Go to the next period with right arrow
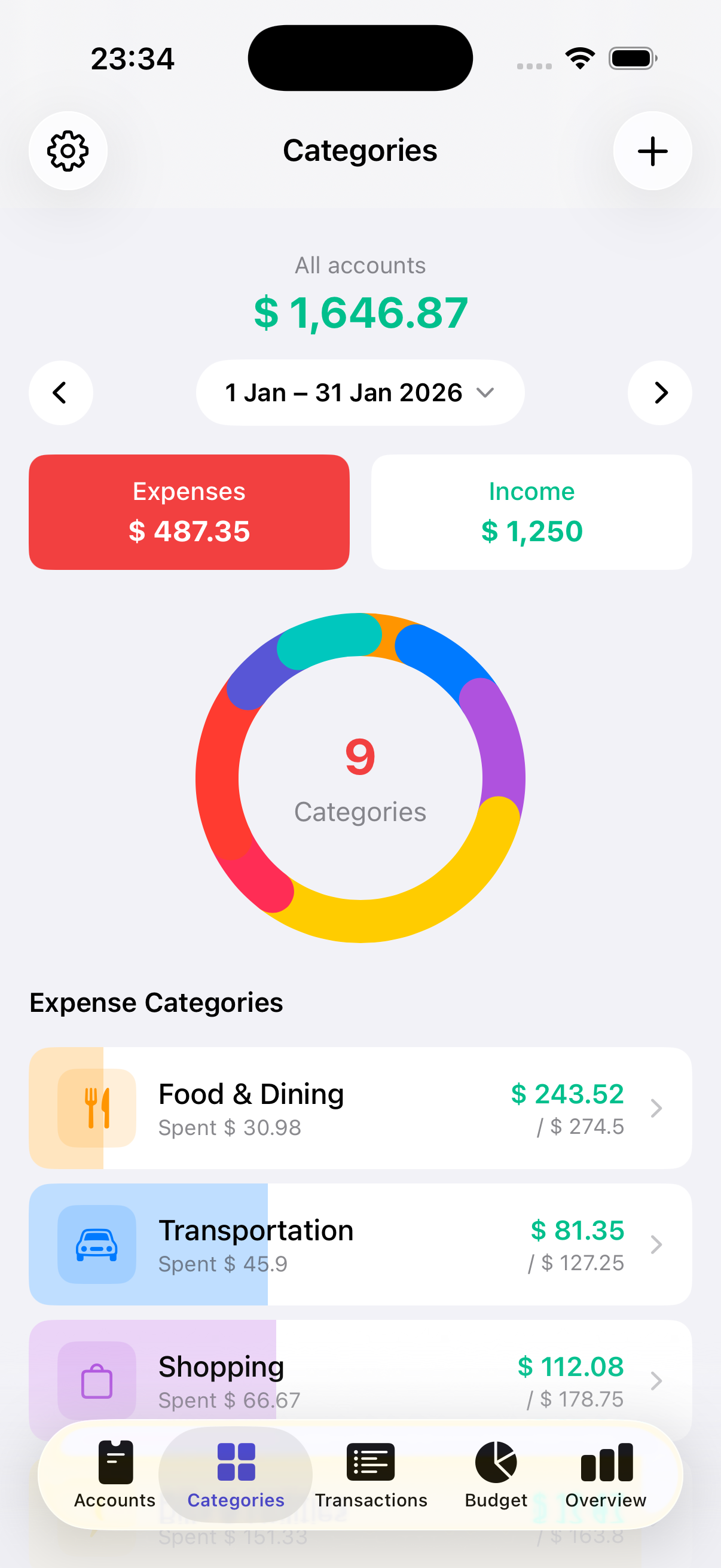 coord(659,393)
